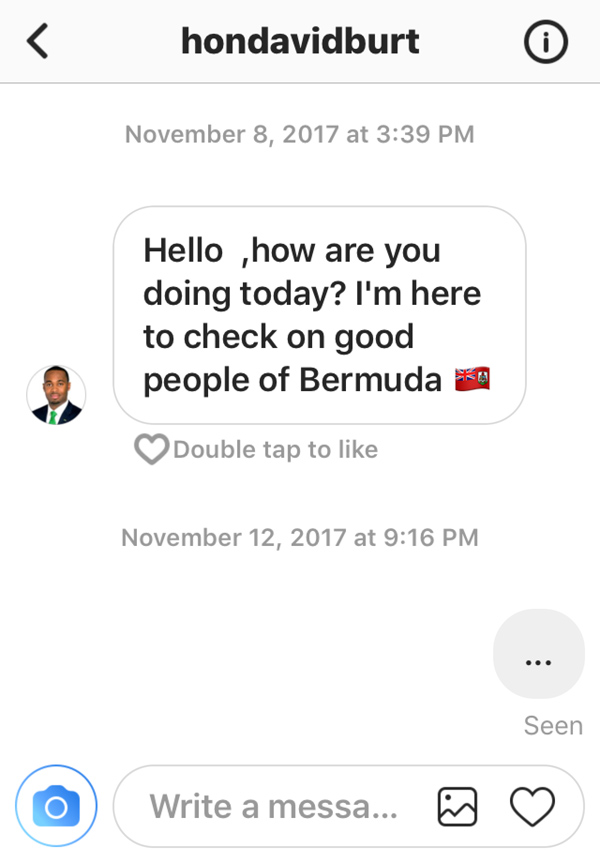Tap the hondavidburt username in the header
The image size is (600, 863).
(x=300, y=42)
